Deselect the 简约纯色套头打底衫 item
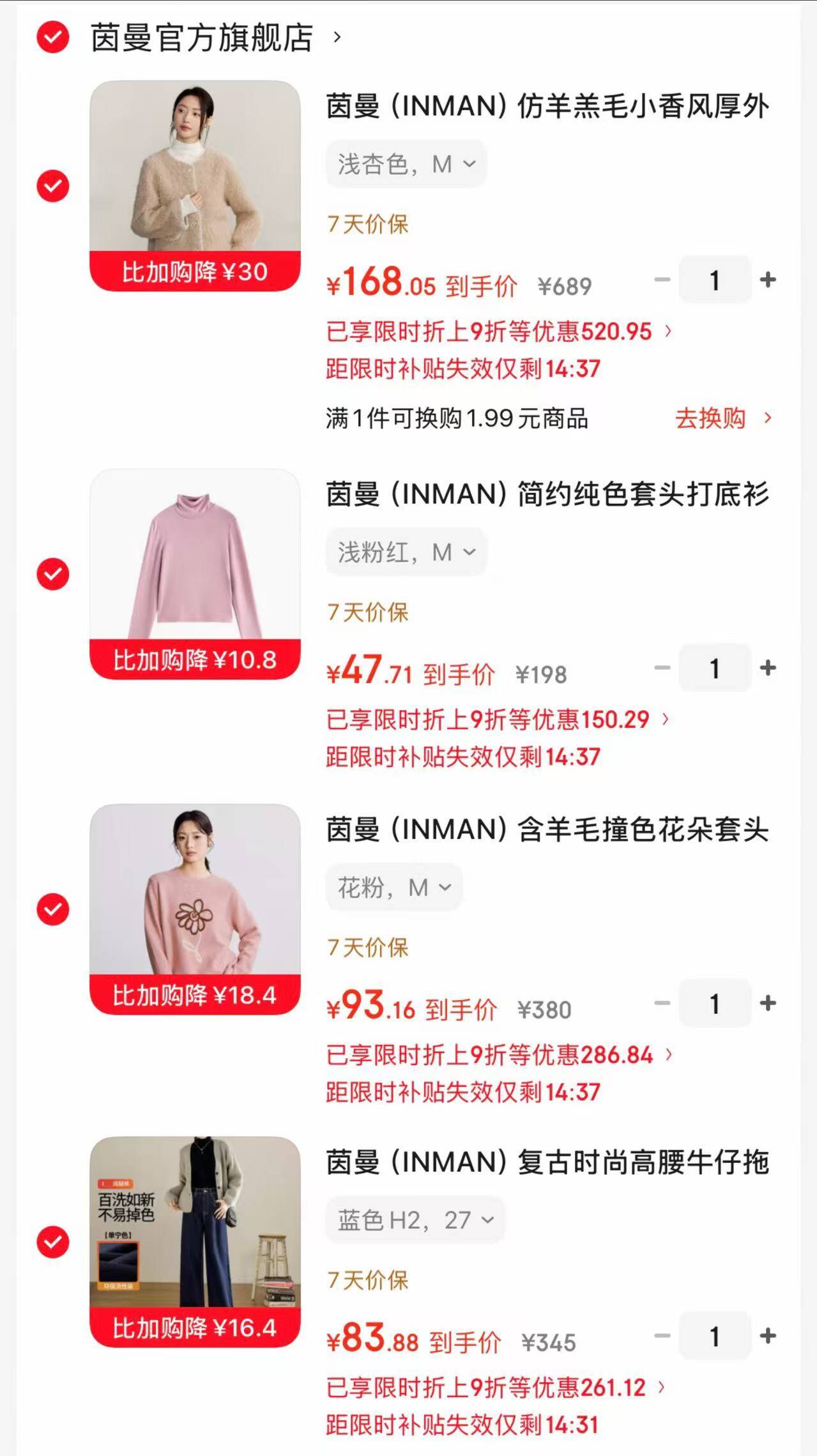 53,574
